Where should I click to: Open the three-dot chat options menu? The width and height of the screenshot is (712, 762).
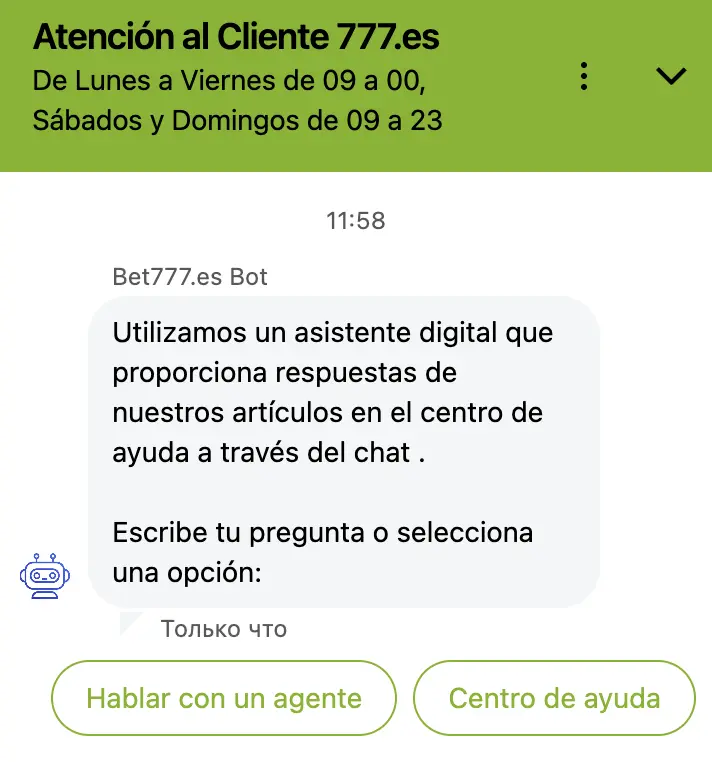[586, 76]
